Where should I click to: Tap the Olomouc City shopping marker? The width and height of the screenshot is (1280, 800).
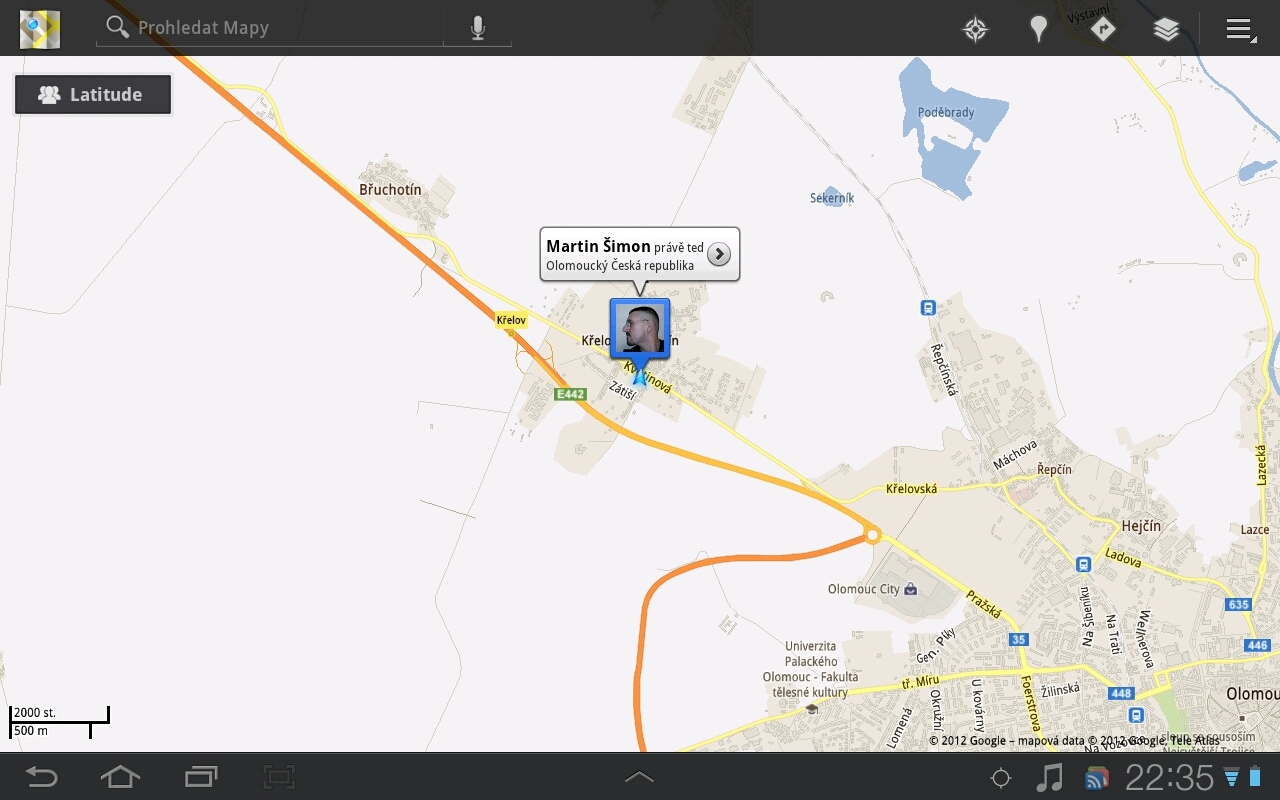coord(910,589)
